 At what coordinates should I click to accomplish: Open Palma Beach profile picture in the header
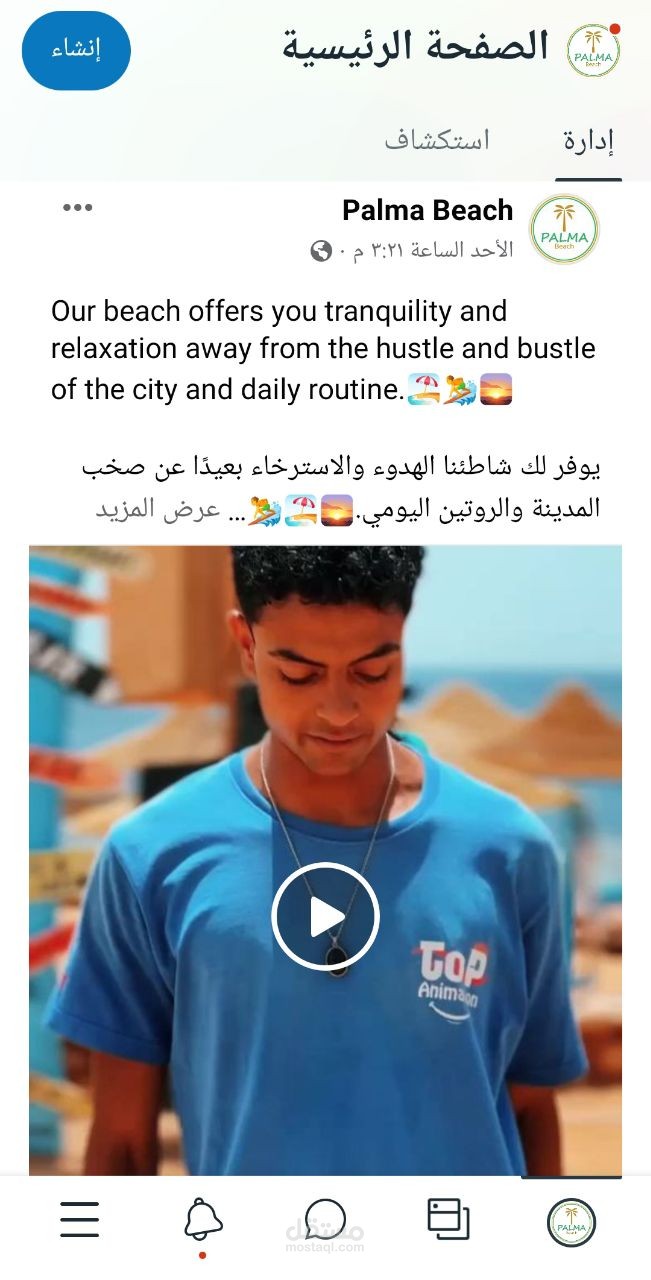coord(594,51)
